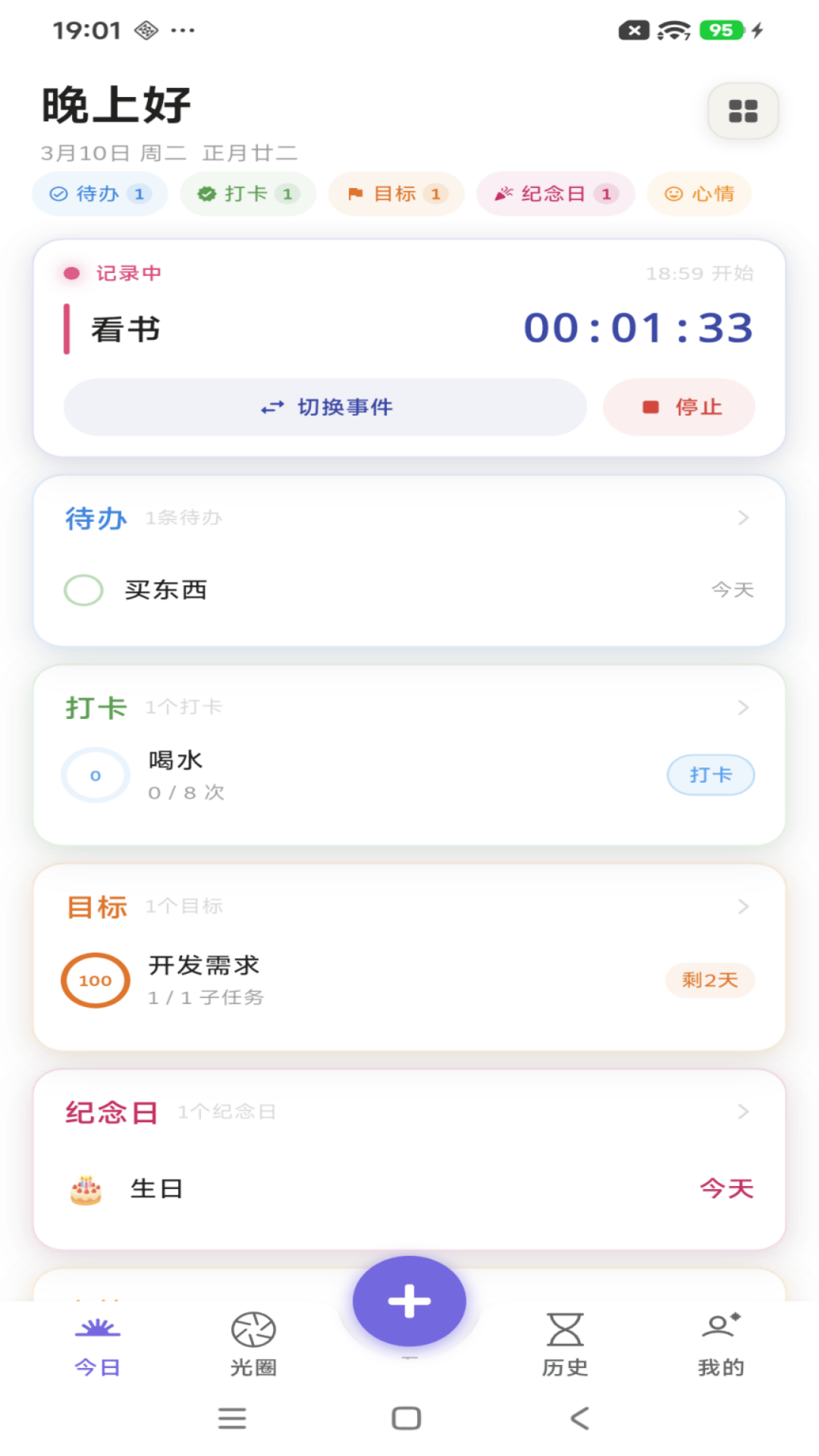This screenshot has width=819, height=1456.
Task: Open the grid layout icon top right
Action: tap(742, 111)
